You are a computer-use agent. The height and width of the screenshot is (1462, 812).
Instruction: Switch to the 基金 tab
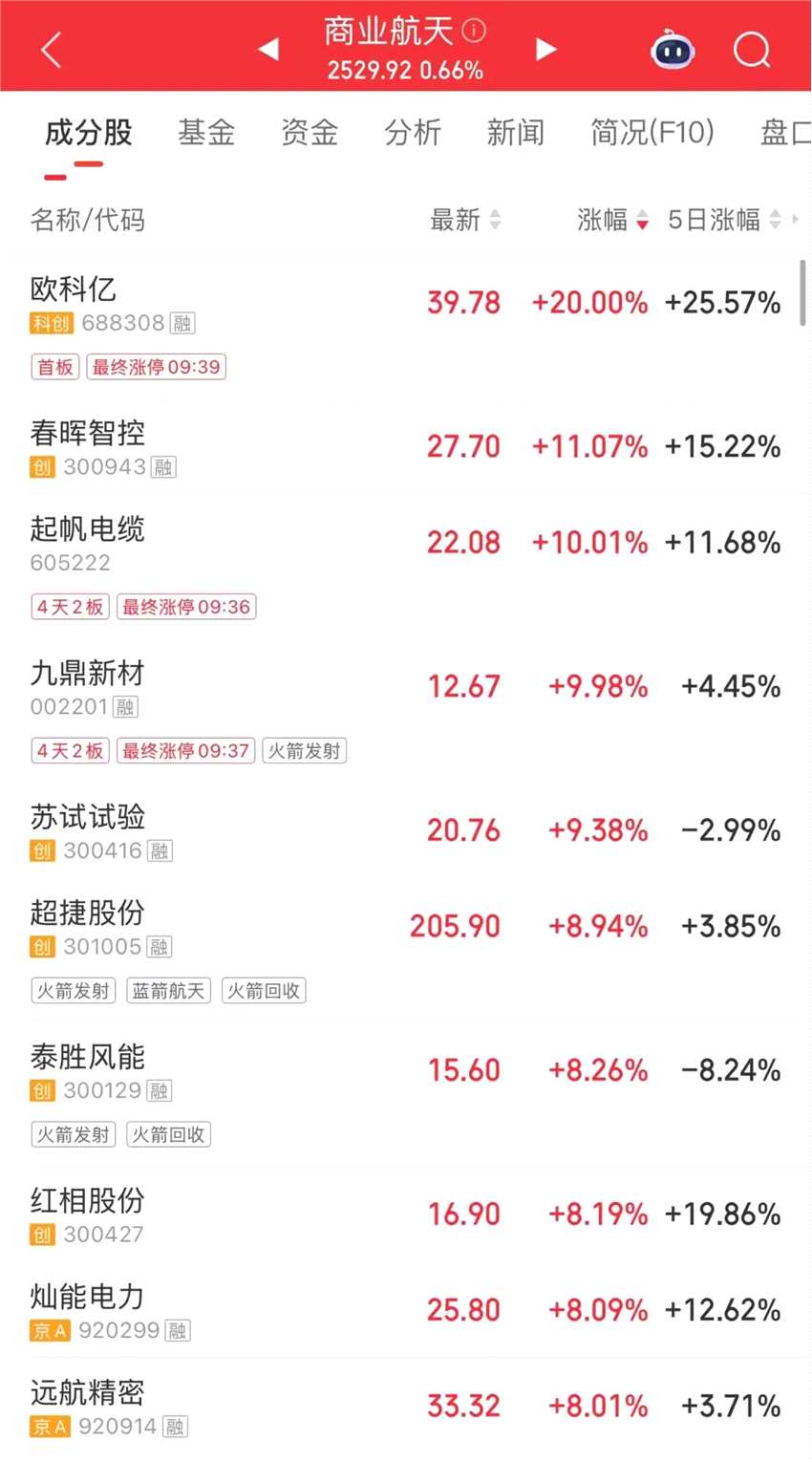(x=206, y=133)
